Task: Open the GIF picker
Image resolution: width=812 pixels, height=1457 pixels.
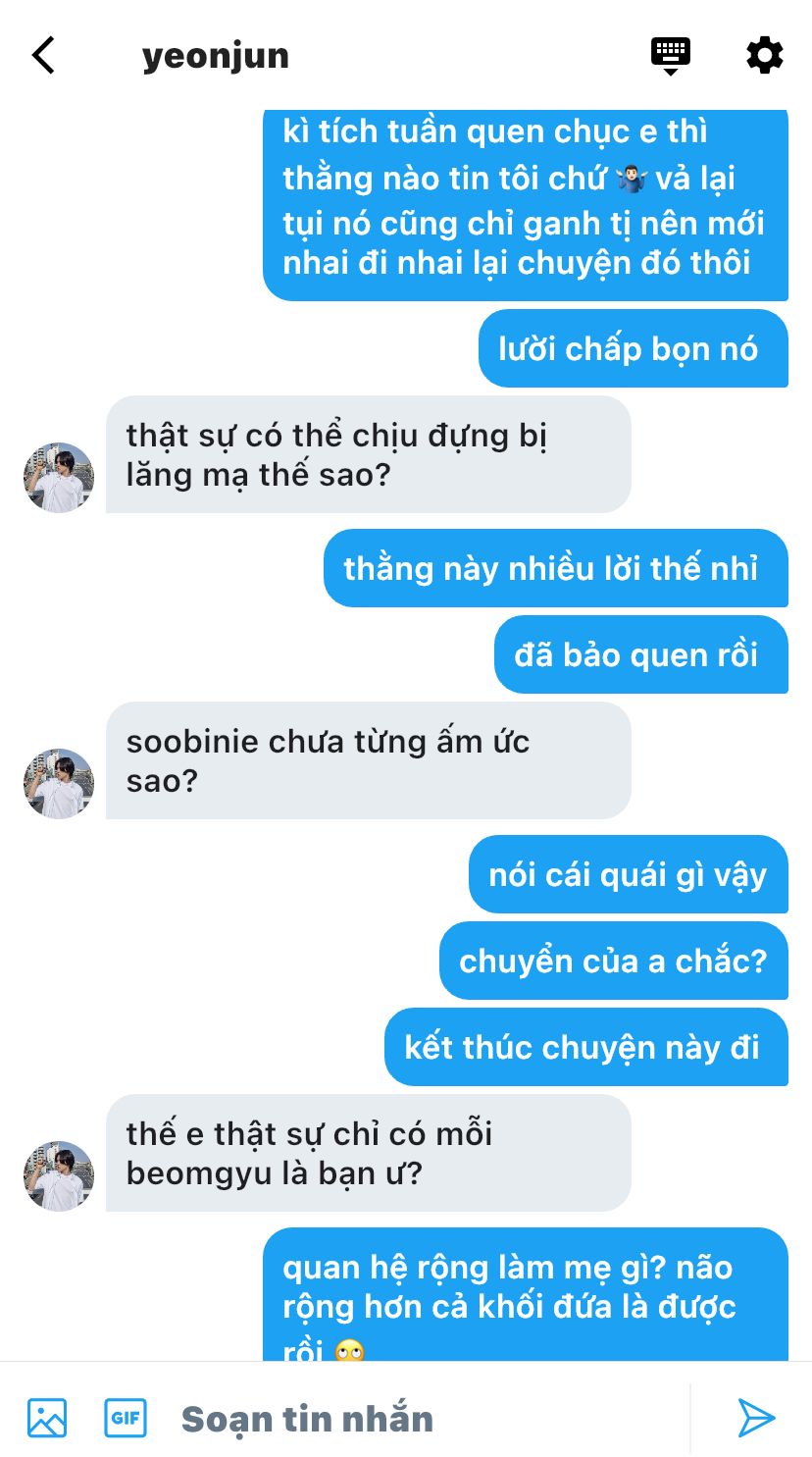Action: [x=126, y=1418]
